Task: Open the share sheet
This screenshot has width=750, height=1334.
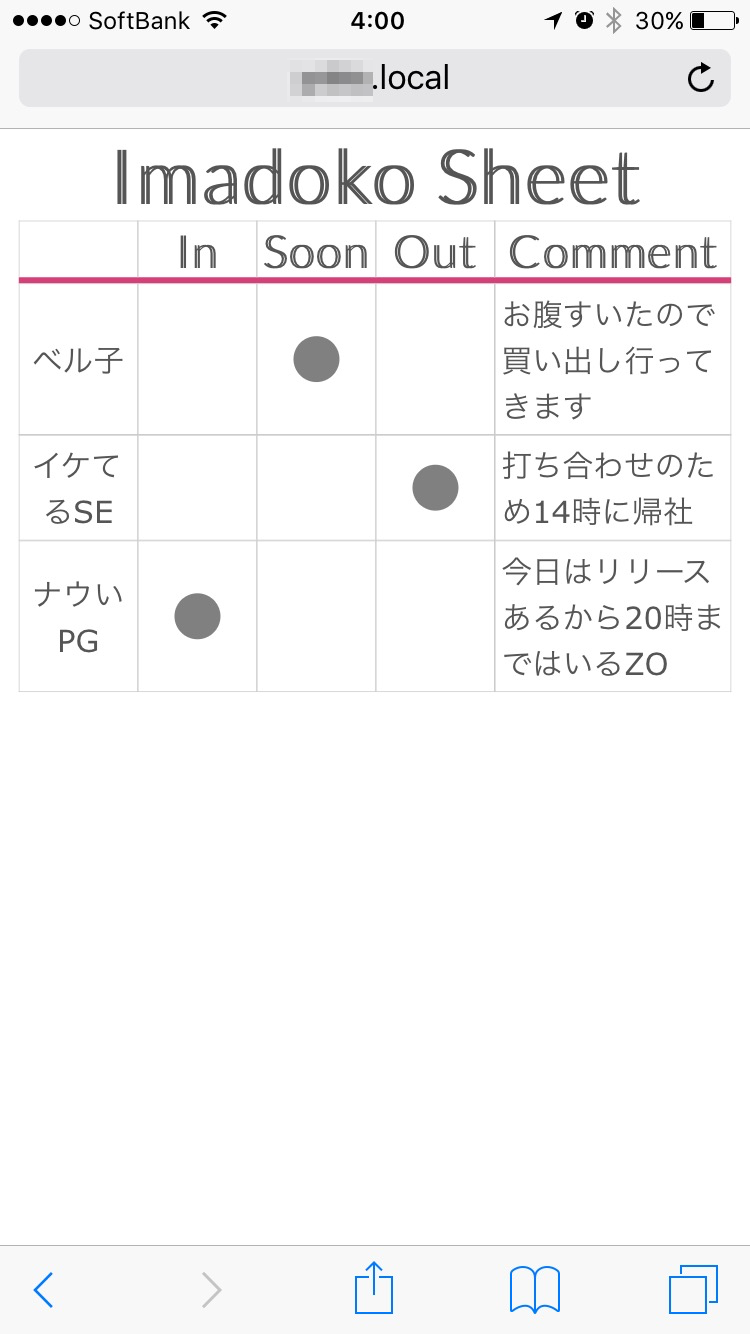Action: (374, 1288)
